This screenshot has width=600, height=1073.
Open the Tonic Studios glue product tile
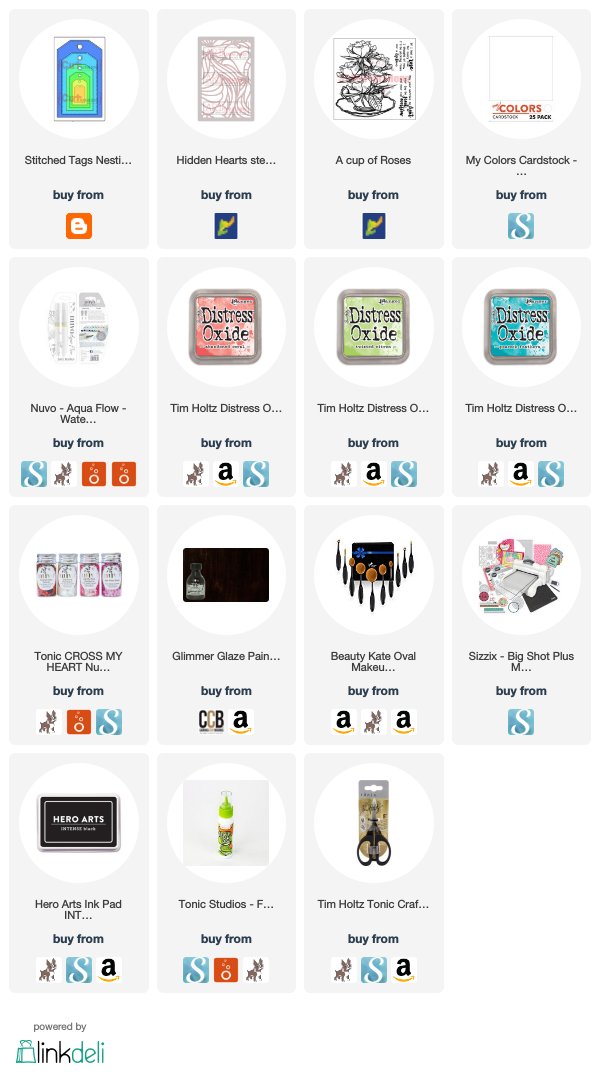[x=226, y=872]
